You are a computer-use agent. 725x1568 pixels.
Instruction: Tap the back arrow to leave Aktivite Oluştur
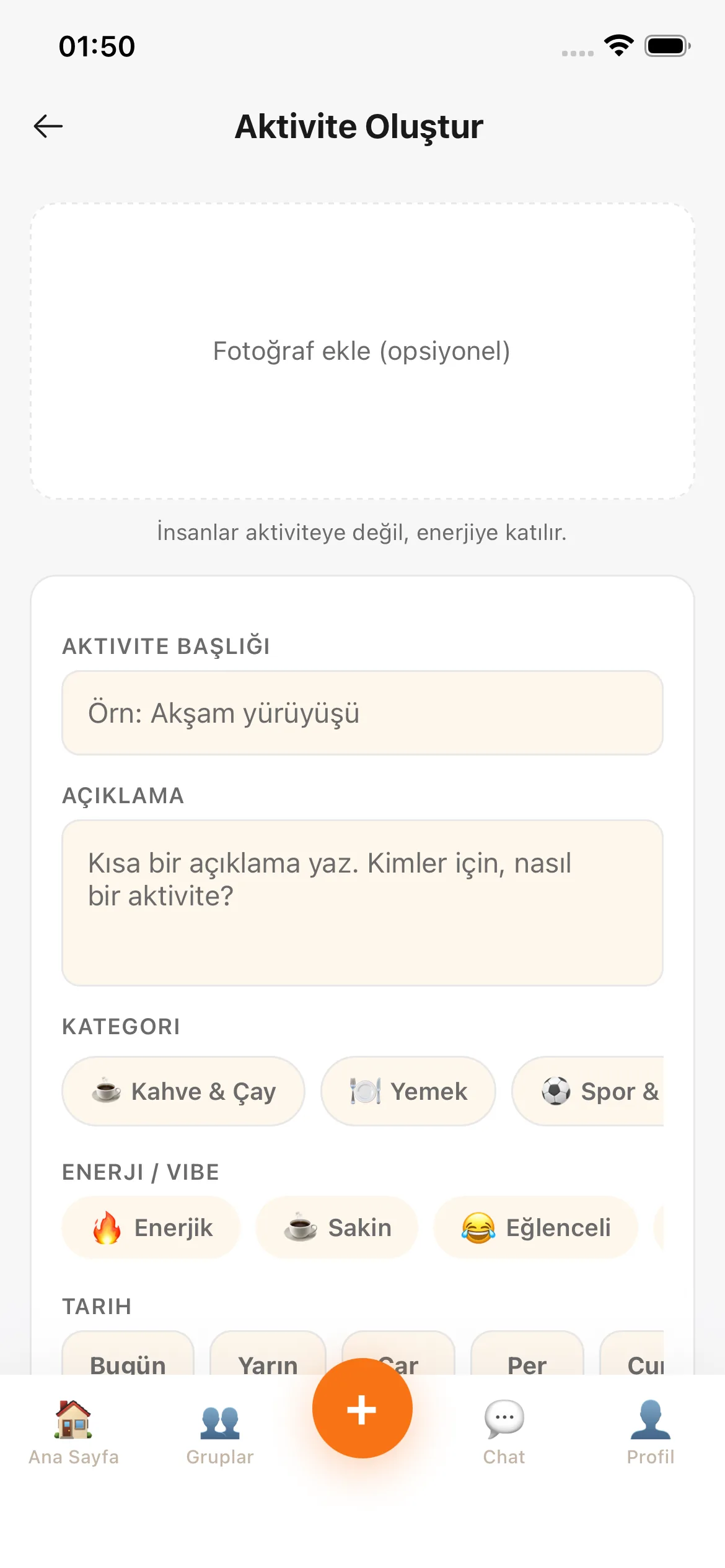coord(47,126)
